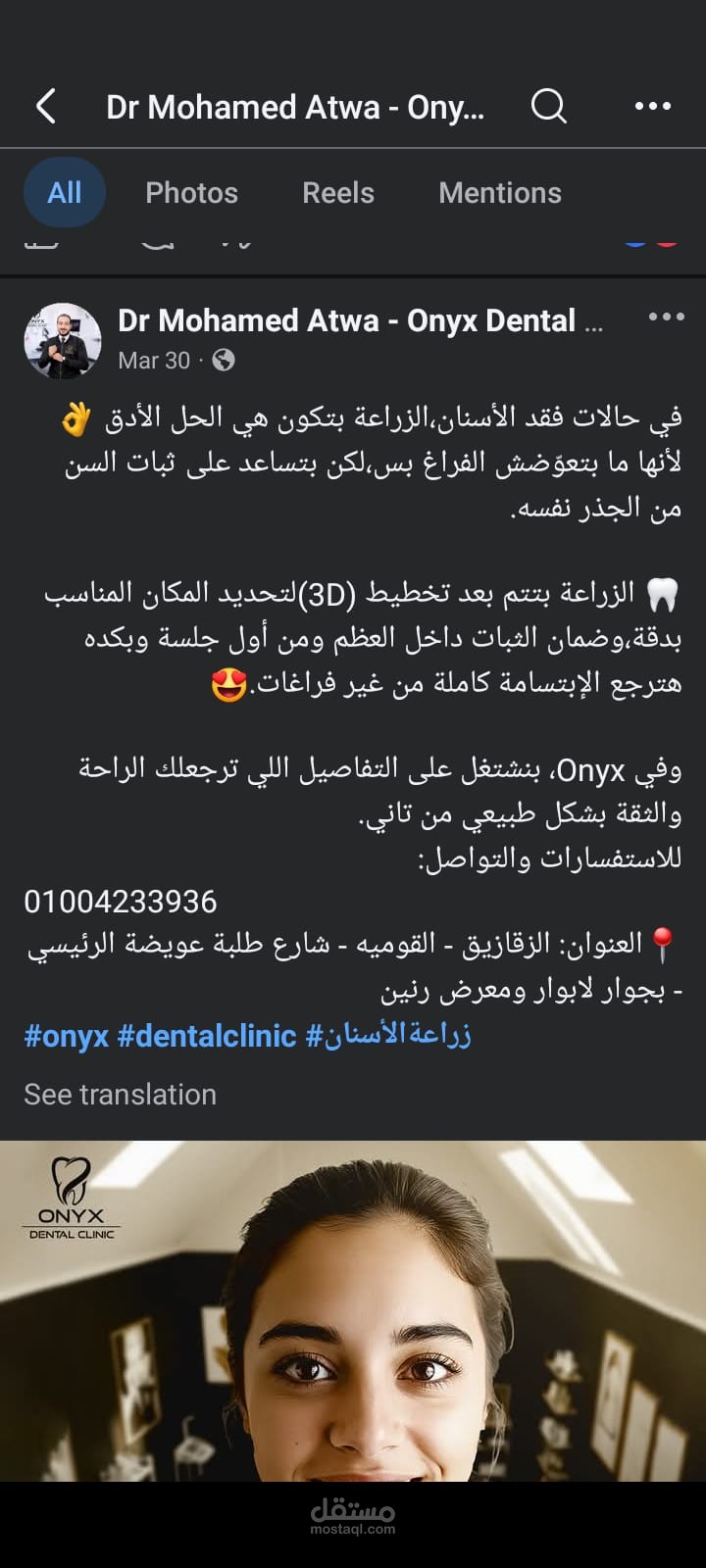Switch to the Photos tab

click(x=191, y=193)
